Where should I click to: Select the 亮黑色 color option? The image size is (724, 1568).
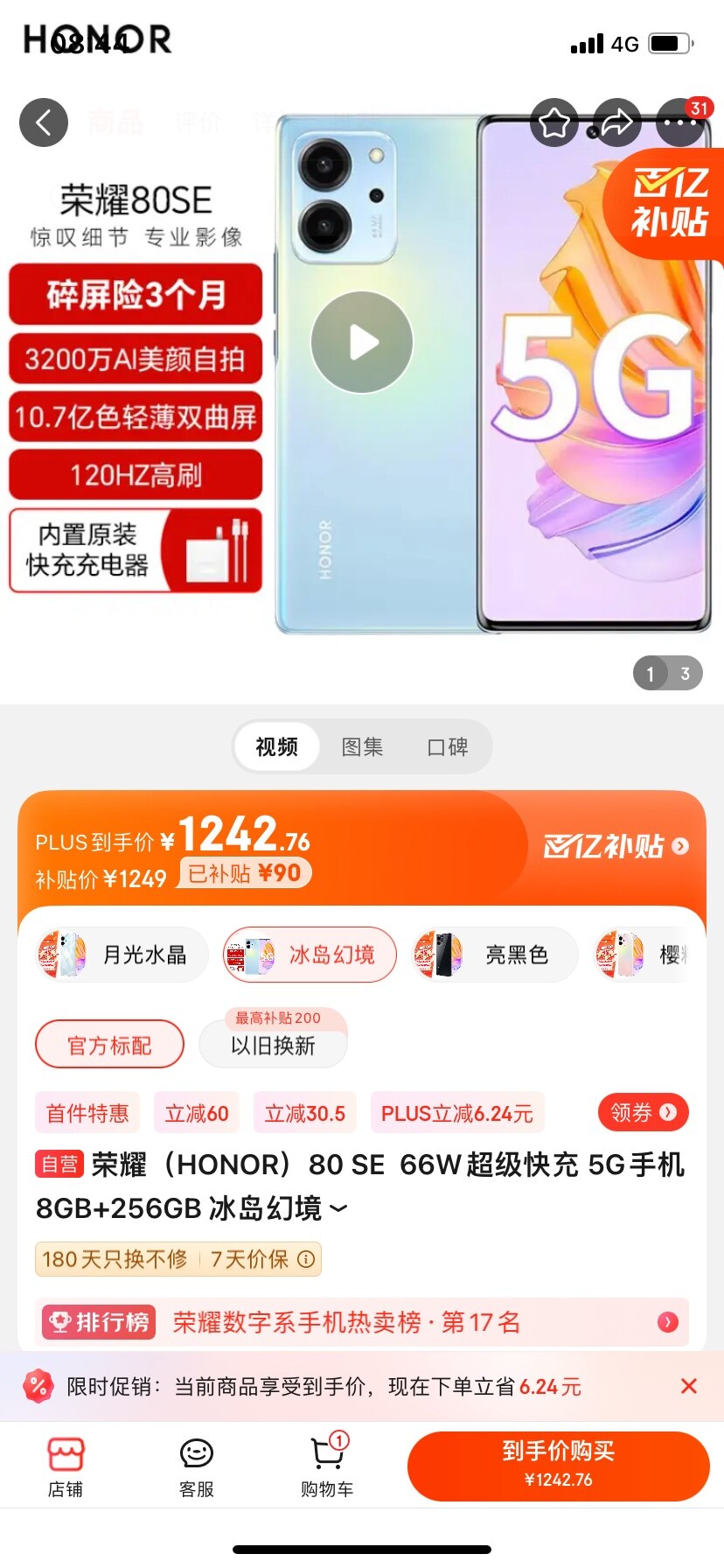pyautogui.click(x=495, y=954)
